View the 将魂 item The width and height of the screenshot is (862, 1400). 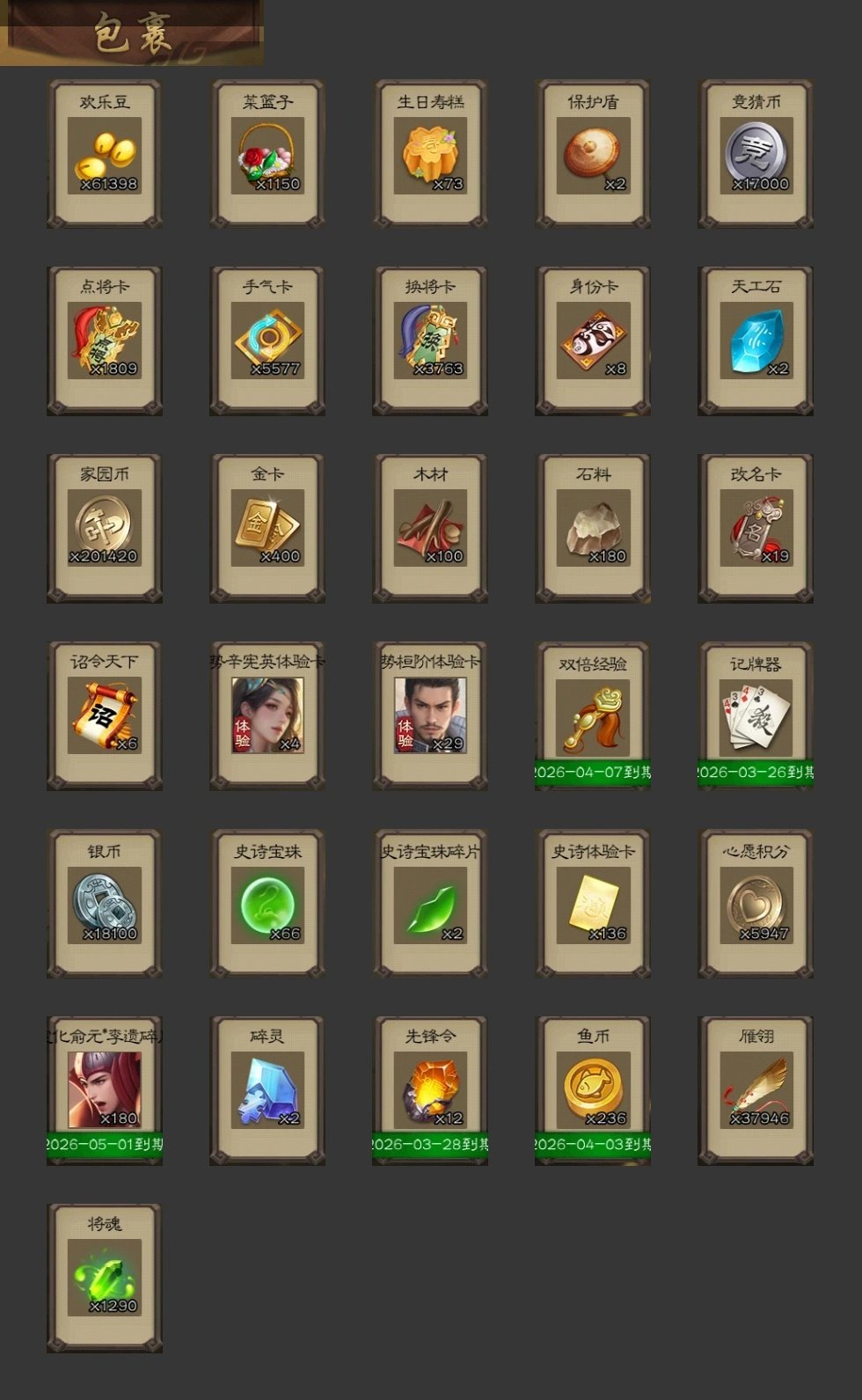(104, 1278)
